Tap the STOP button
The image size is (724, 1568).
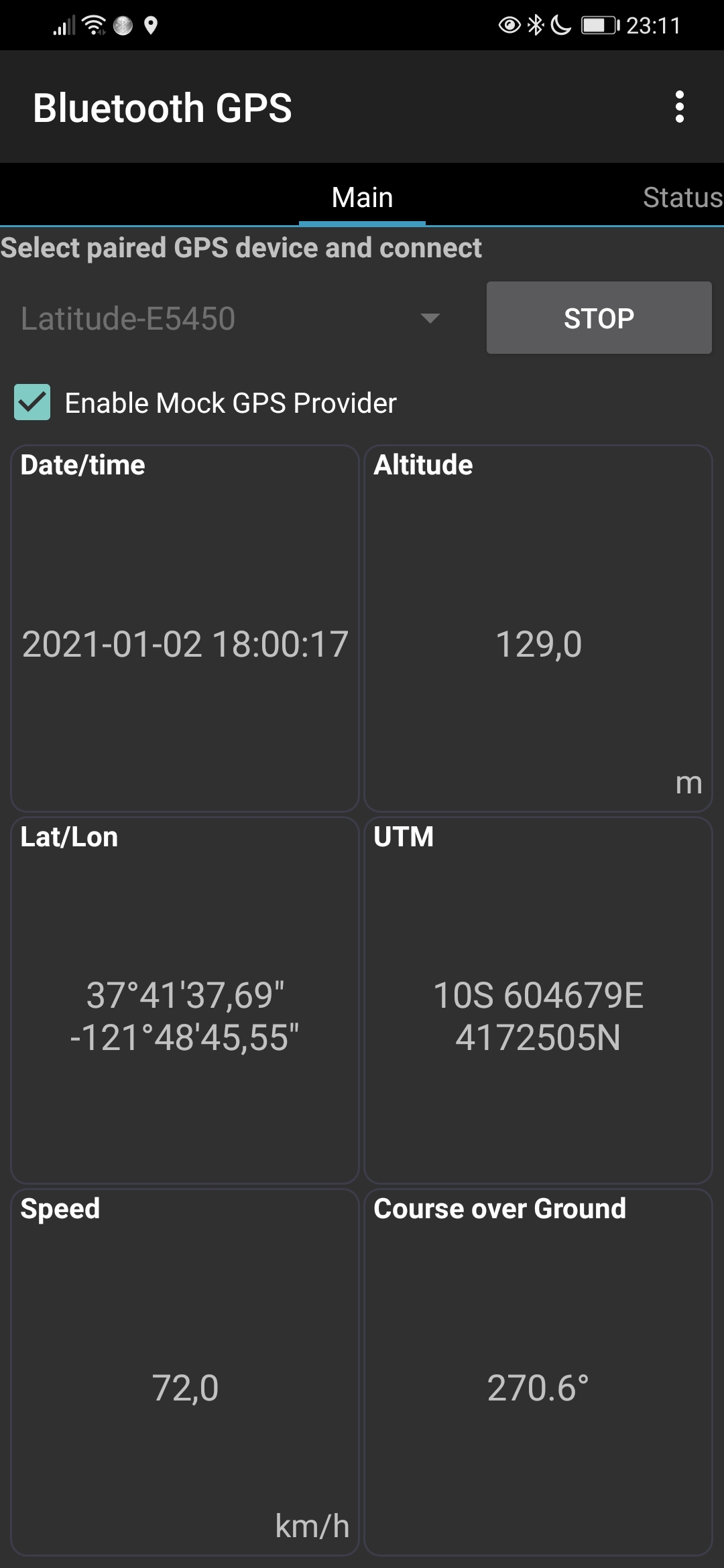point(599,318)
